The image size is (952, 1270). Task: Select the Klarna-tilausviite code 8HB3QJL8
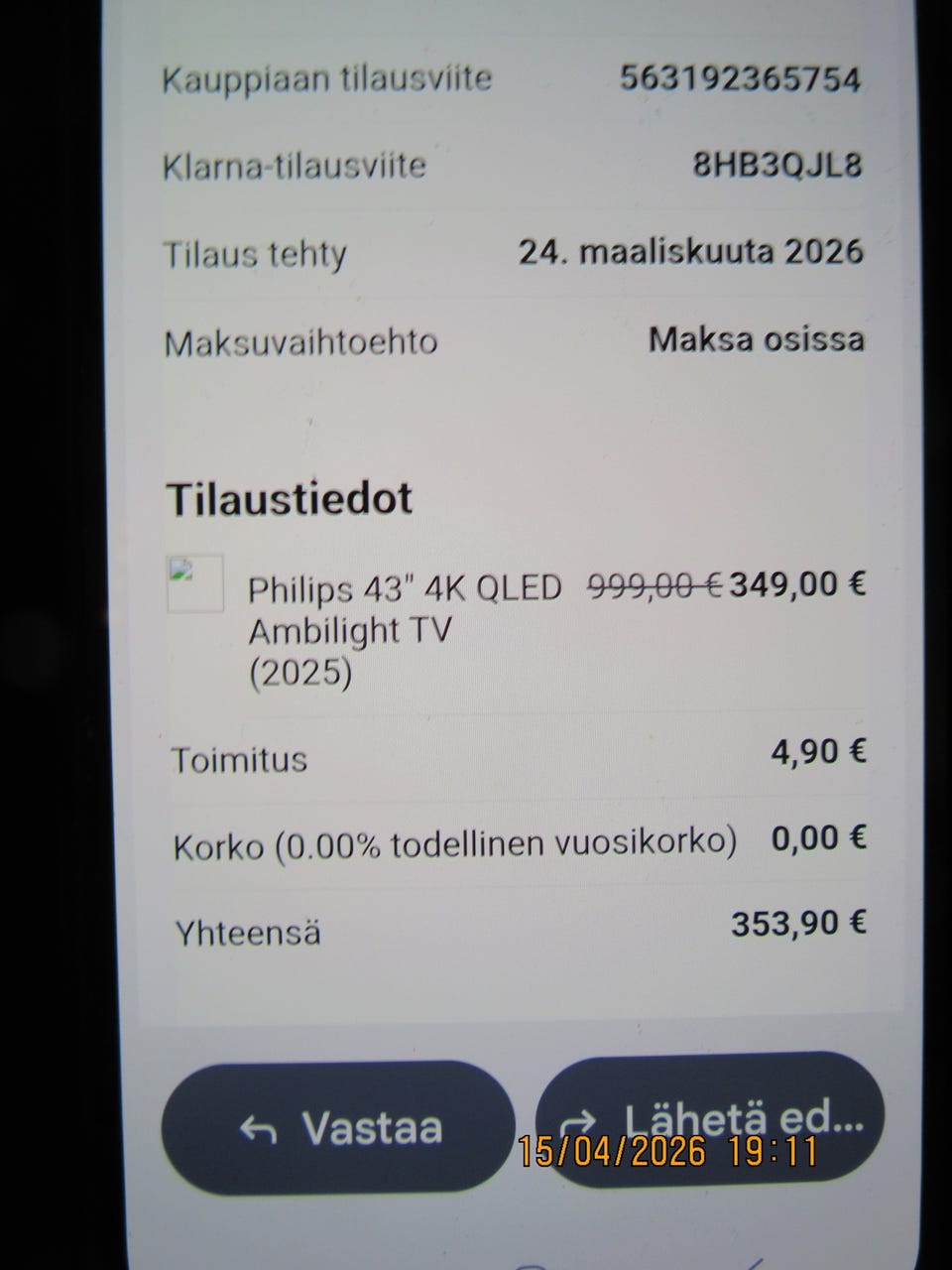click(781, 166)
